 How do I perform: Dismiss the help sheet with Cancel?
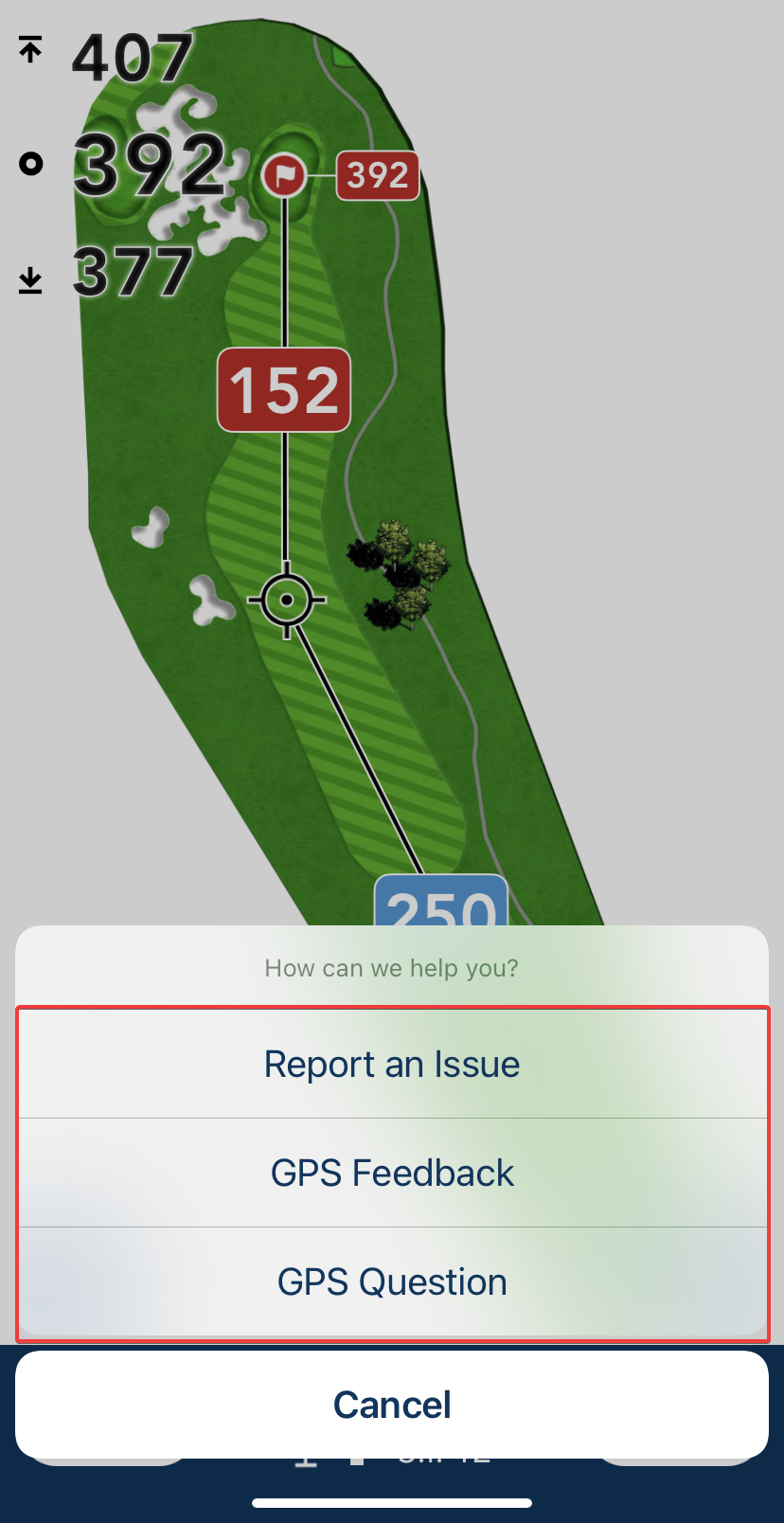(392, 1405)
